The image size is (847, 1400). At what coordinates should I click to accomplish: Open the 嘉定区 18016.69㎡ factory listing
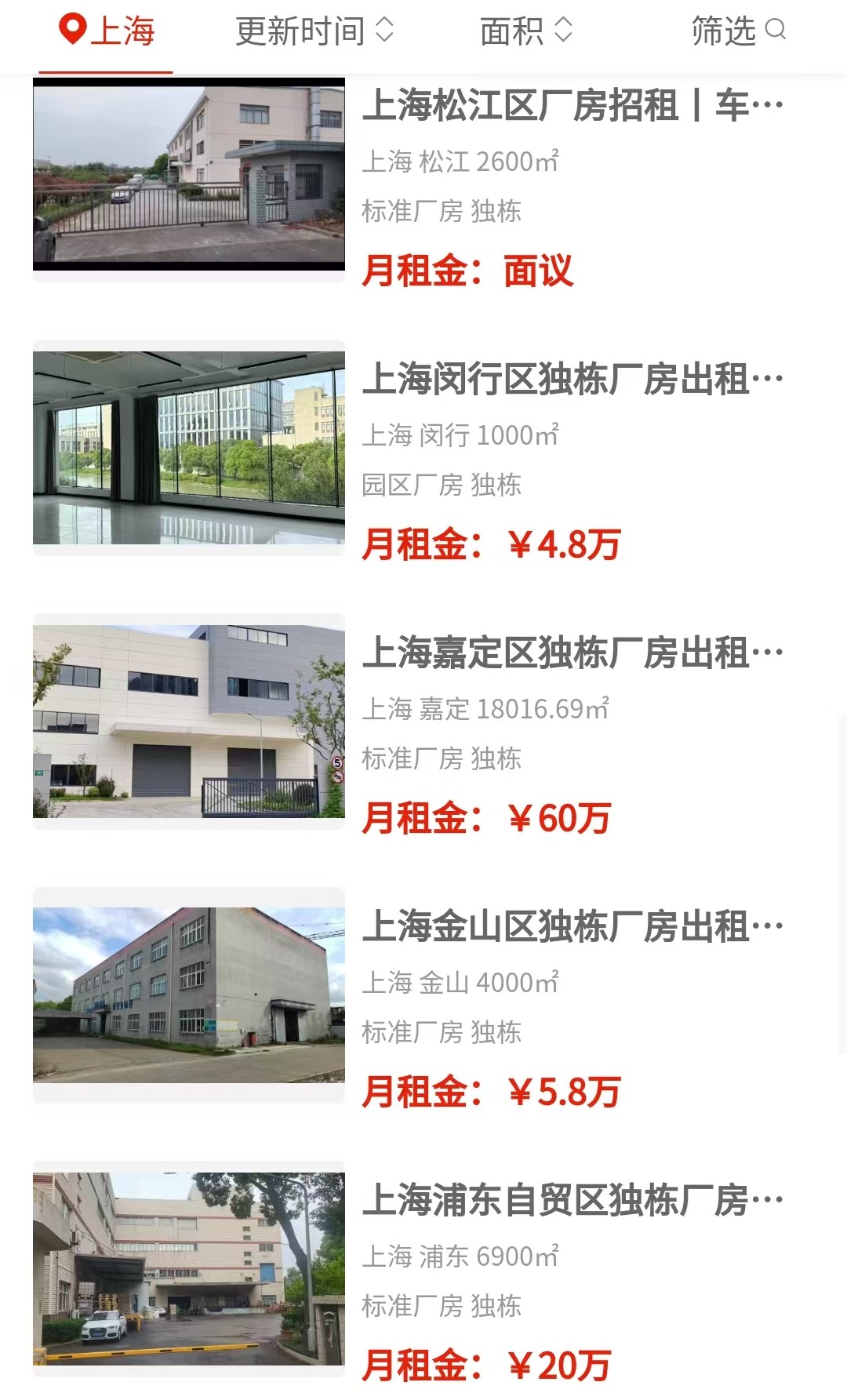coord(573,653)
